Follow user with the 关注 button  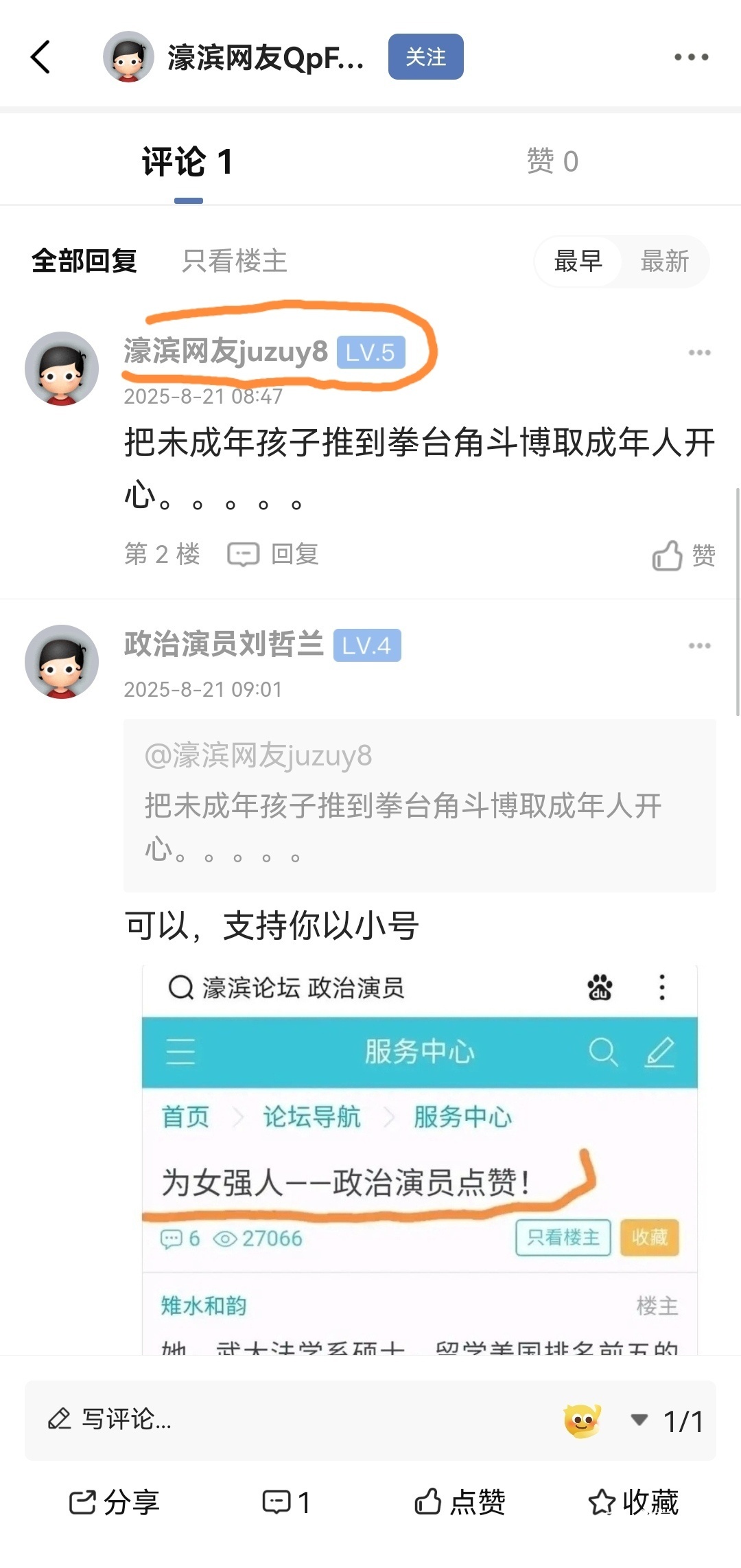pos(425,57)
